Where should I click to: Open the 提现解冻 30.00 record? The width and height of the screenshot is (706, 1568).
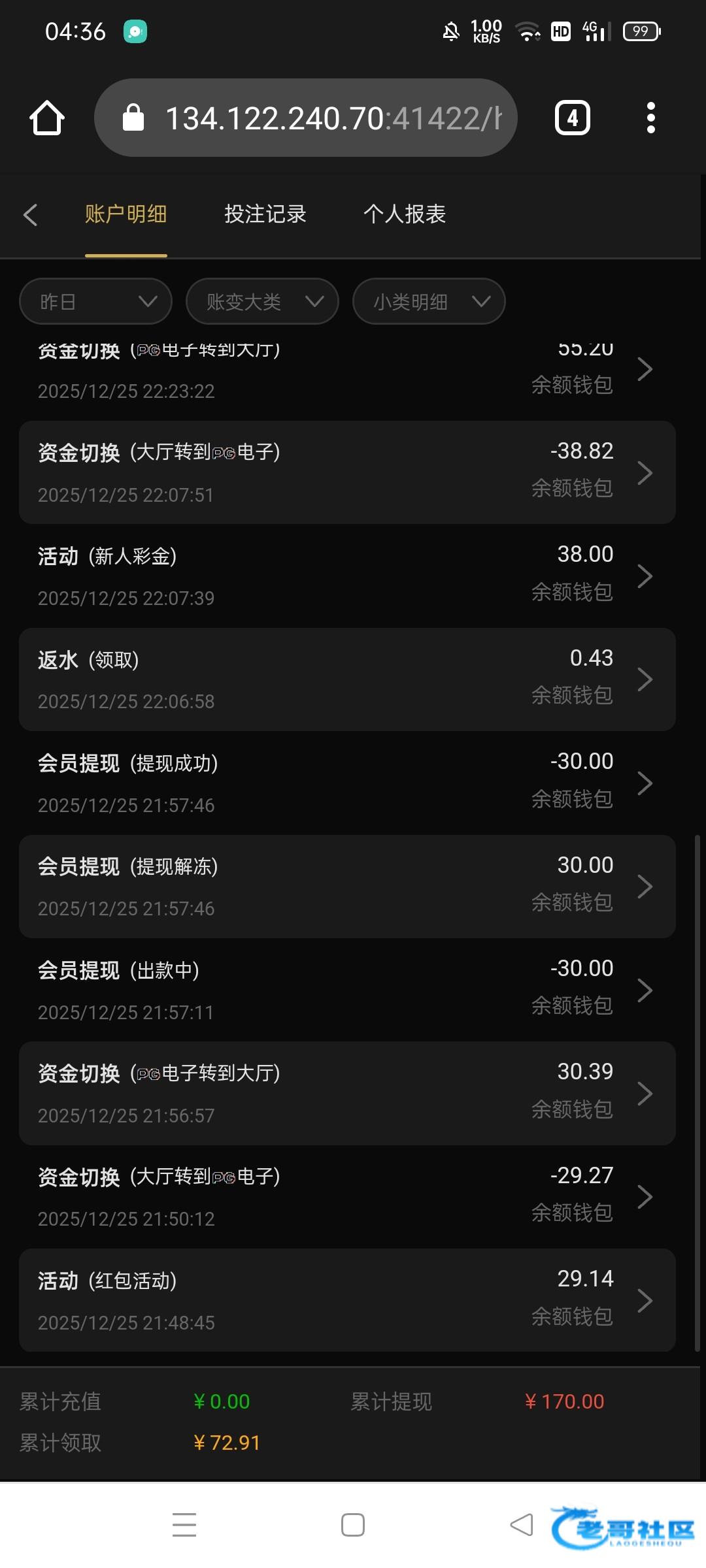click(x=347, y=887)
